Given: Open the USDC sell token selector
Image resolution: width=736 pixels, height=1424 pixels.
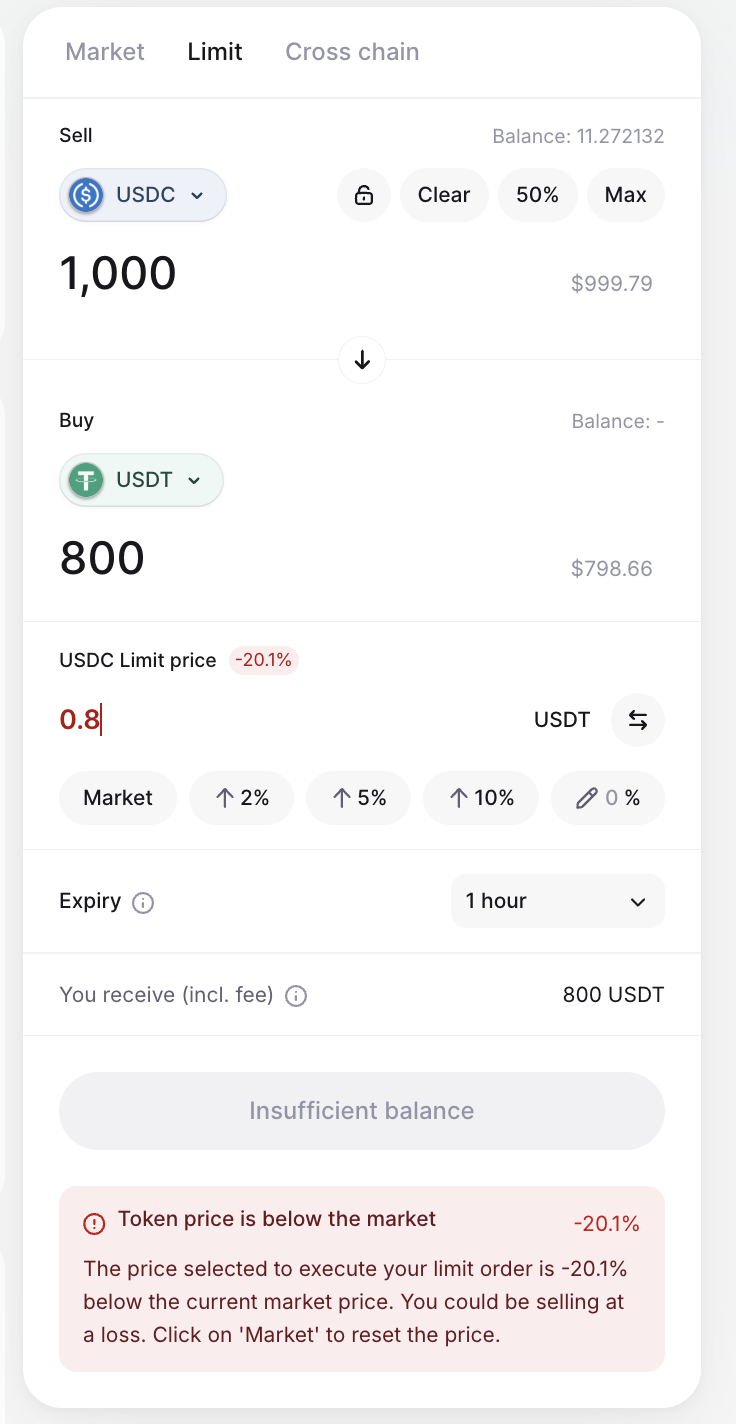Looking at the screenshot, I should point(143,195).
